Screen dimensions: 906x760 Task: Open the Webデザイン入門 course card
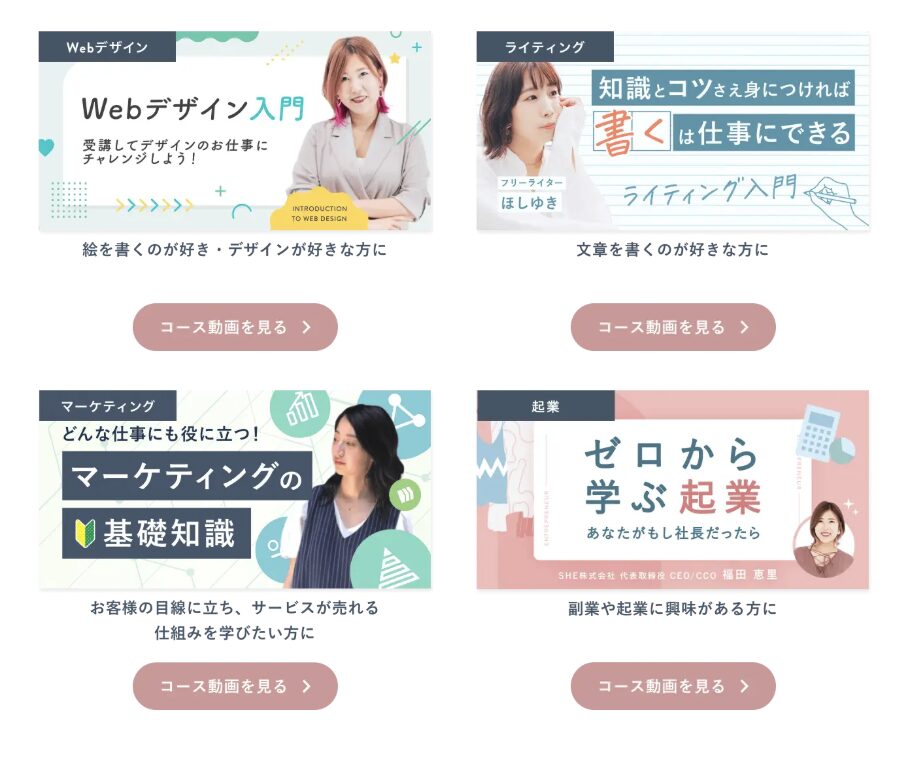[x=235, y=132]
